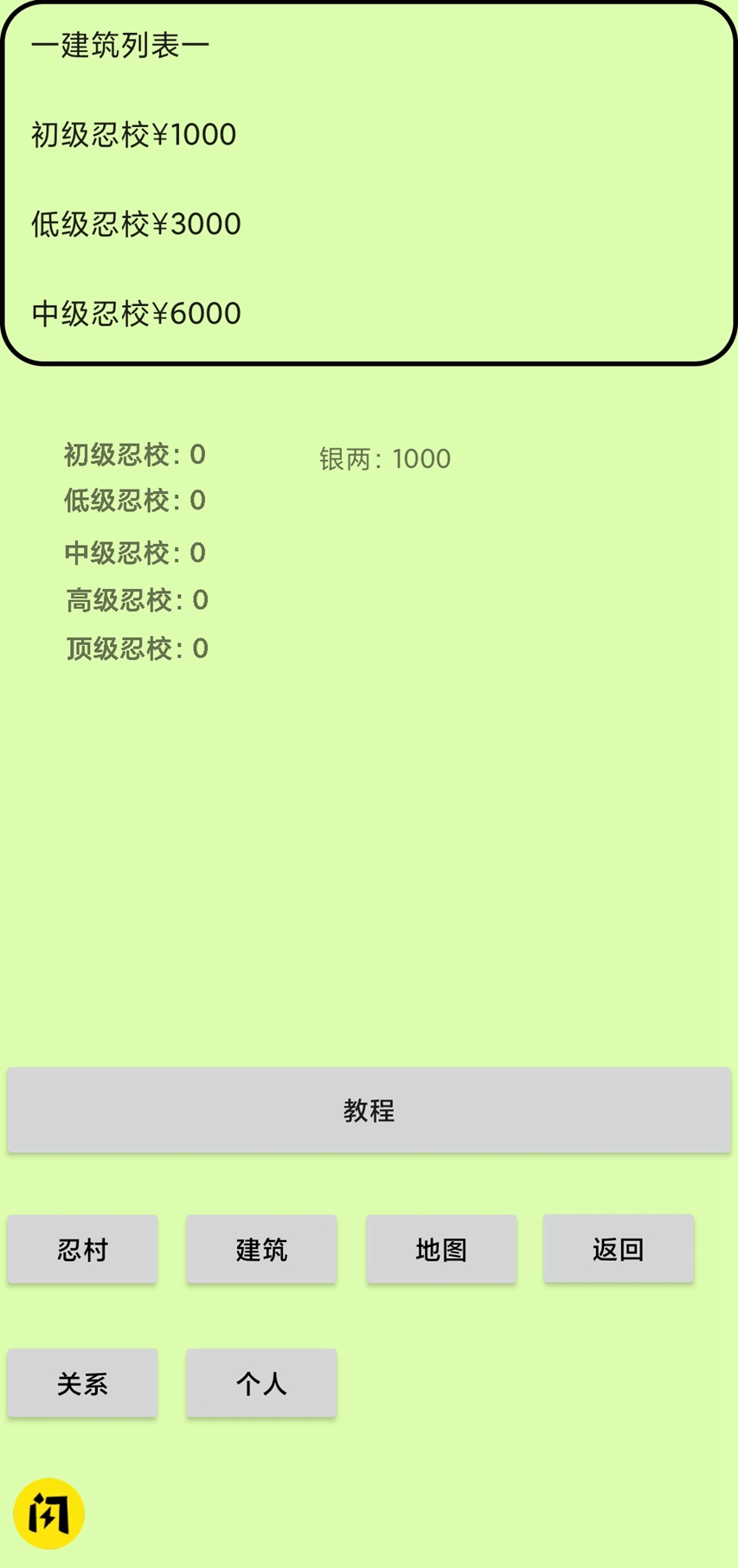Click the 银两: 1000 currency display
The width and height of the screenshot is (738, 1568).
tap(384, 458)
